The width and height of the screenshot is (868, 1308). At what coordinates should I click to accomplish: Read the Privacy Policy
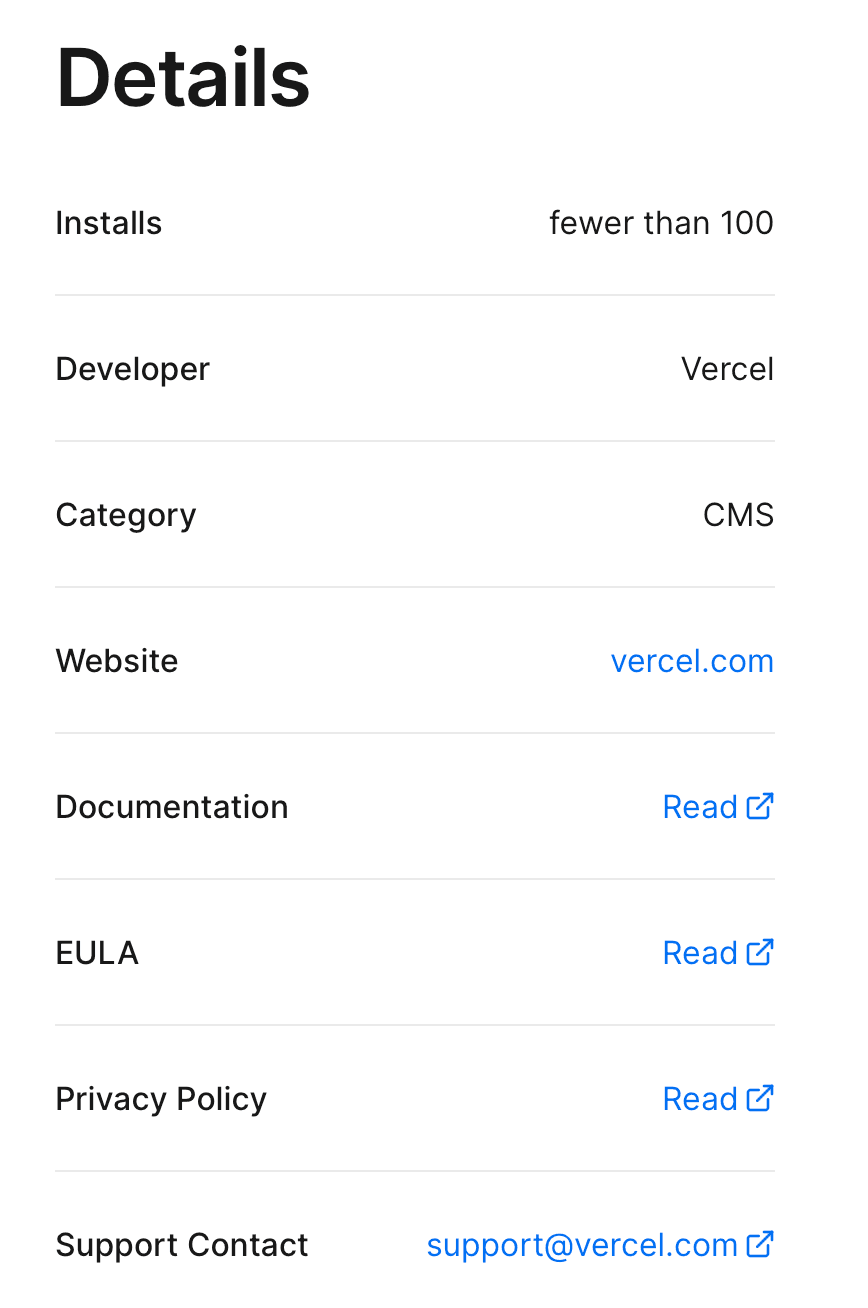coord(717,1099)
